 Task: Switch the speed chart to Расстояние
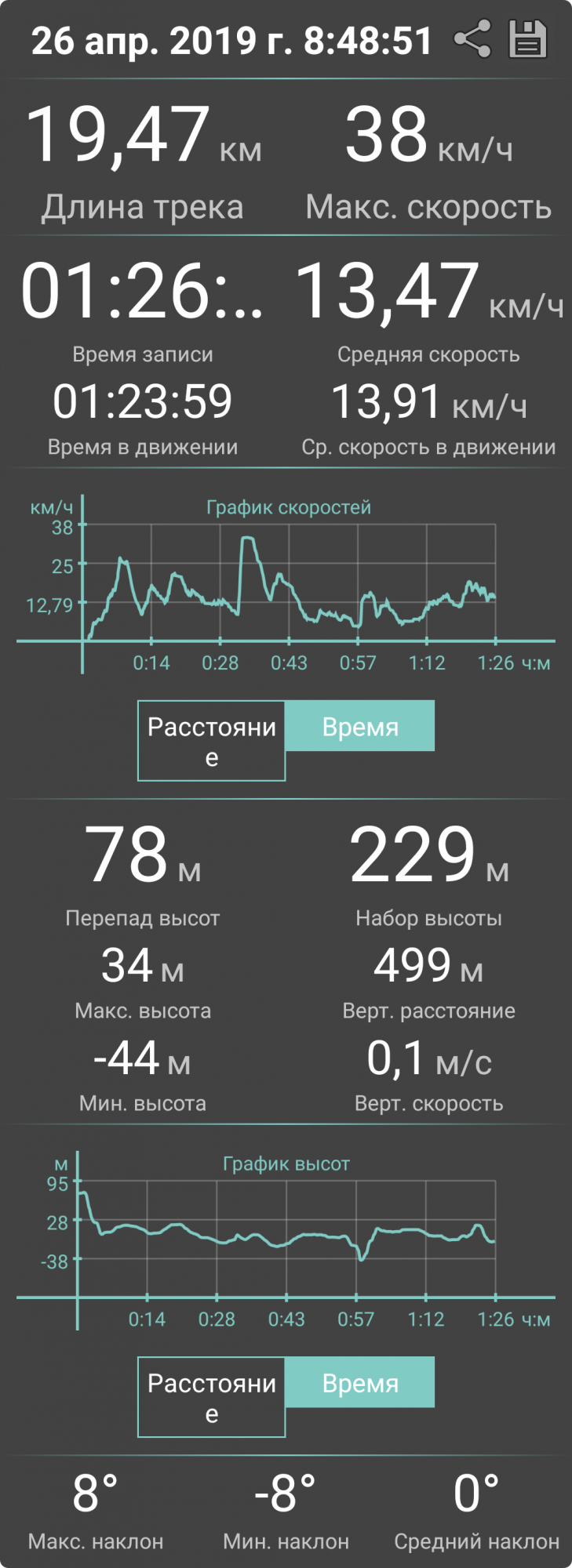[211, 740]
